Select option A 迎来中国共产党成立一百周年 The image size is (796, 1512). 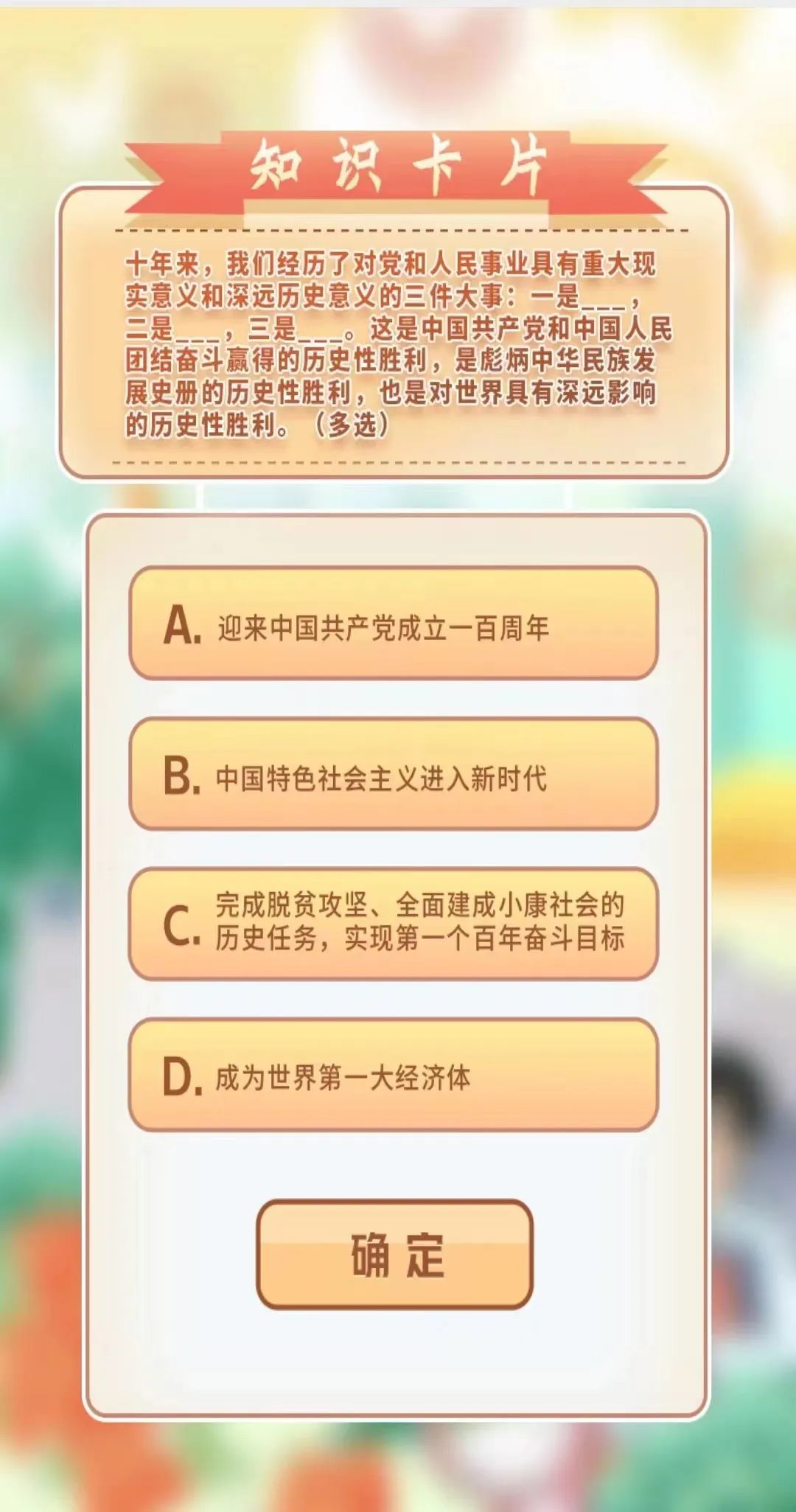393,624
